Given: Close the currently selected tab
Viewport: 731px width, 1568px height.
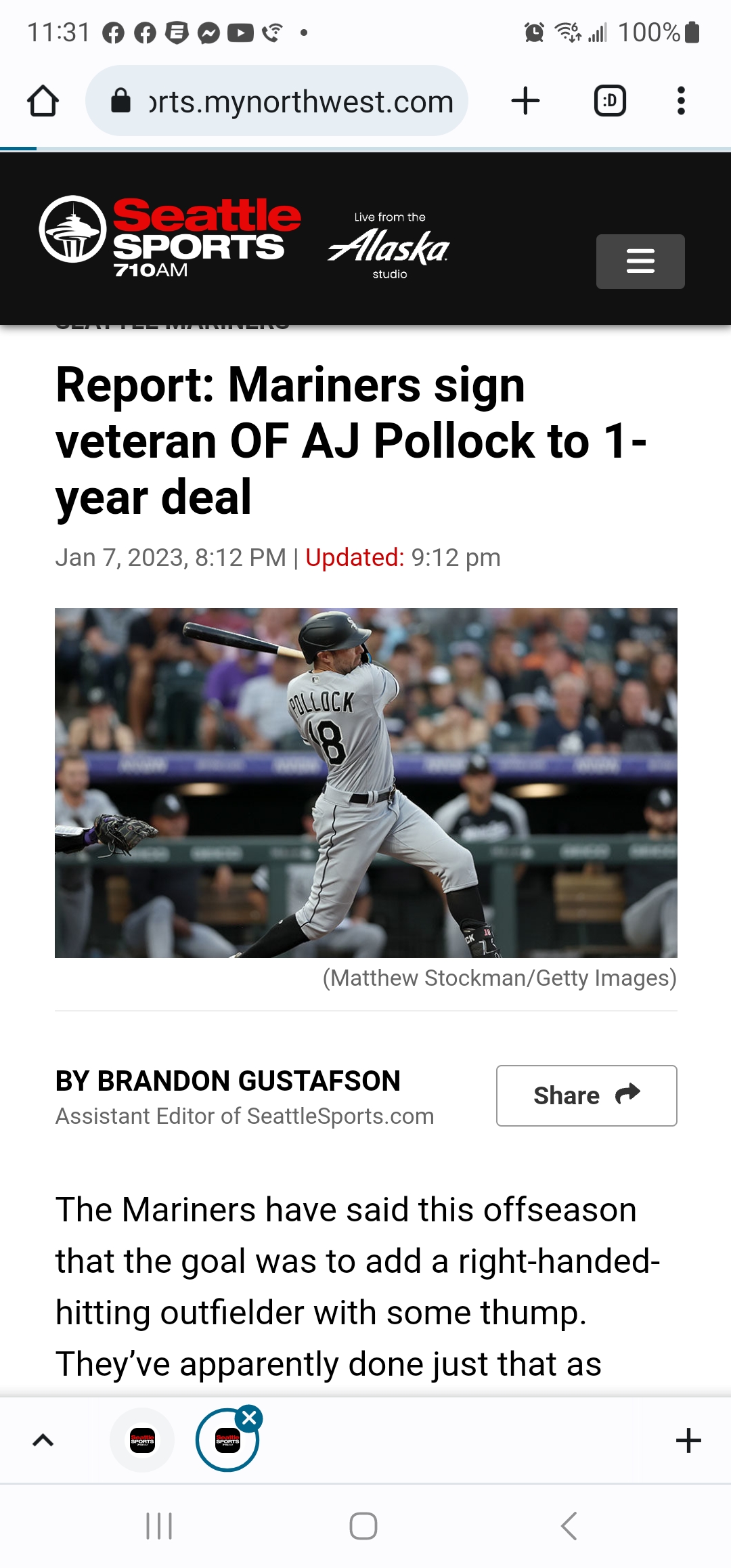Looking at the screenshot, I should pyautogui.click(x=250, y=1418).
